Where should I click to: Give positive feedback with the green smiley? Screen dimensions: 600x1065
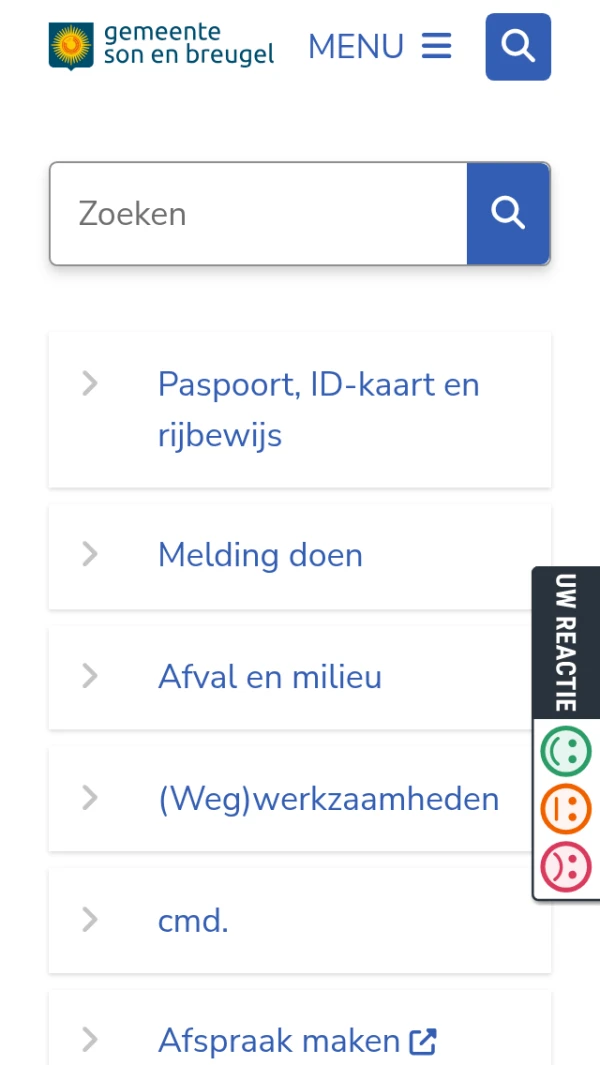click(566, 751)
